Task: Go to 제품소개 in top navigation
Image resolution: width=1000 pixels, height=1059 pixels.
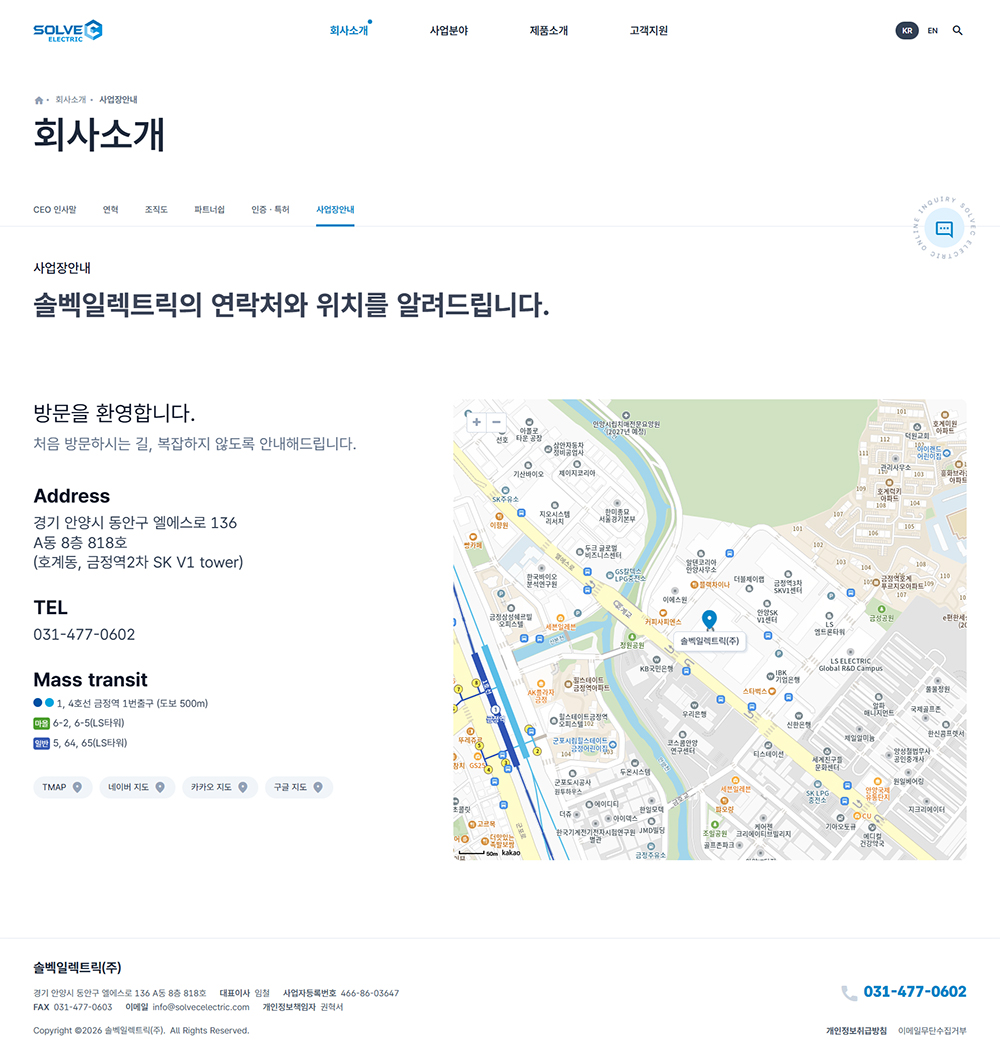Action: pos(549,31)
